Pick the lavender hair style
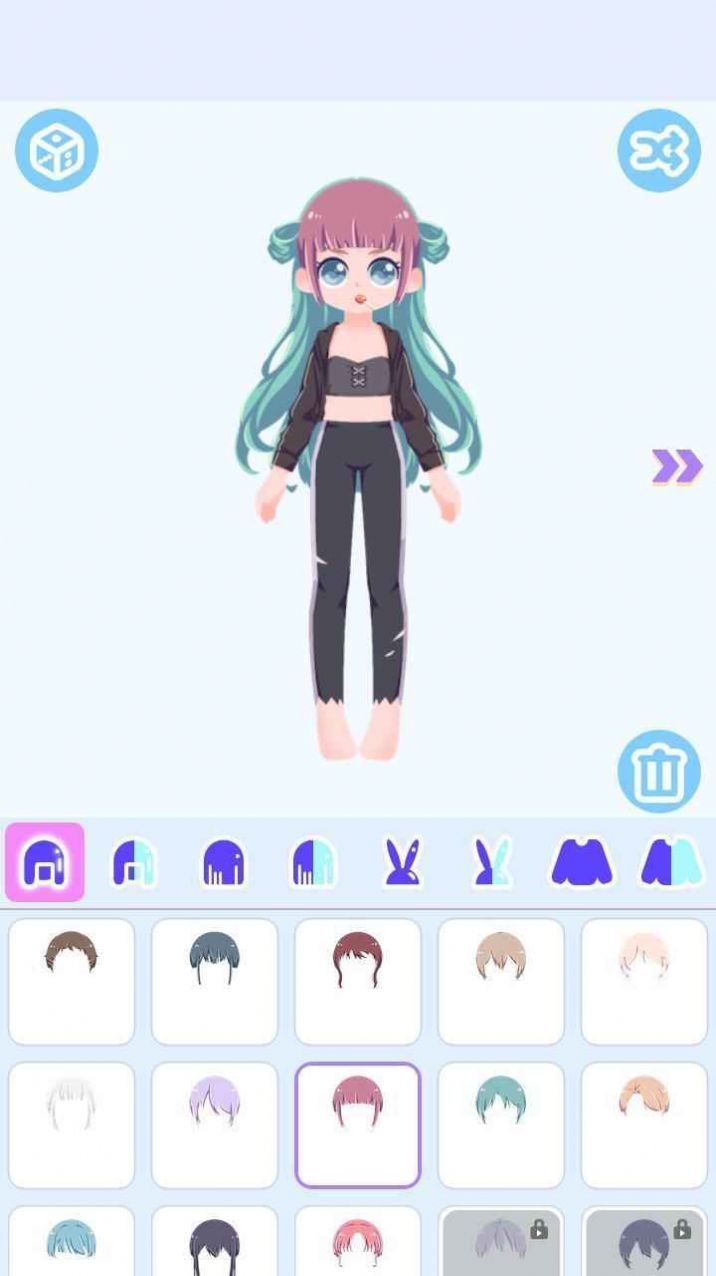This screenshot has height=1276, width=716. [x=214, y=1124]
